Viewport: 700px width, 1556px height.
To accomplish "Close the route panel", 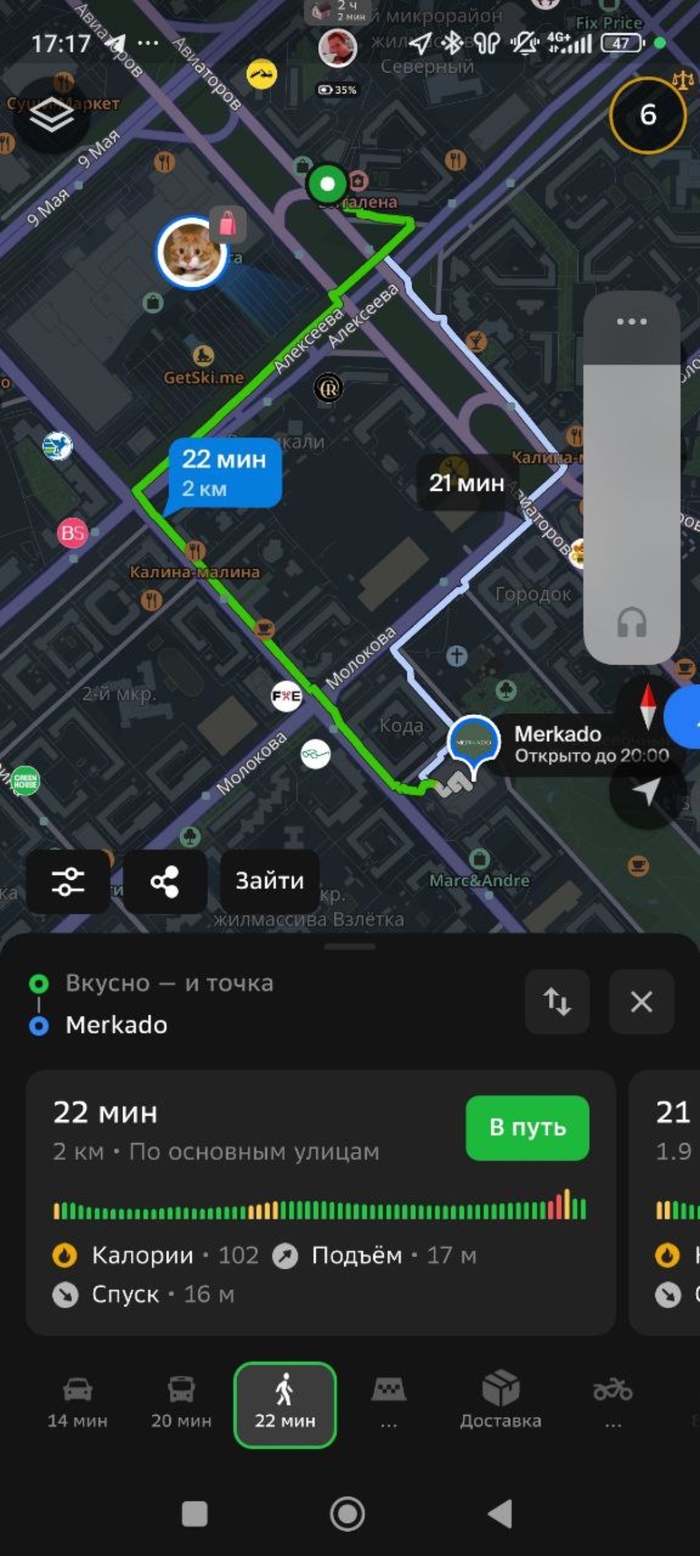I will click(x=641, y=1002).
